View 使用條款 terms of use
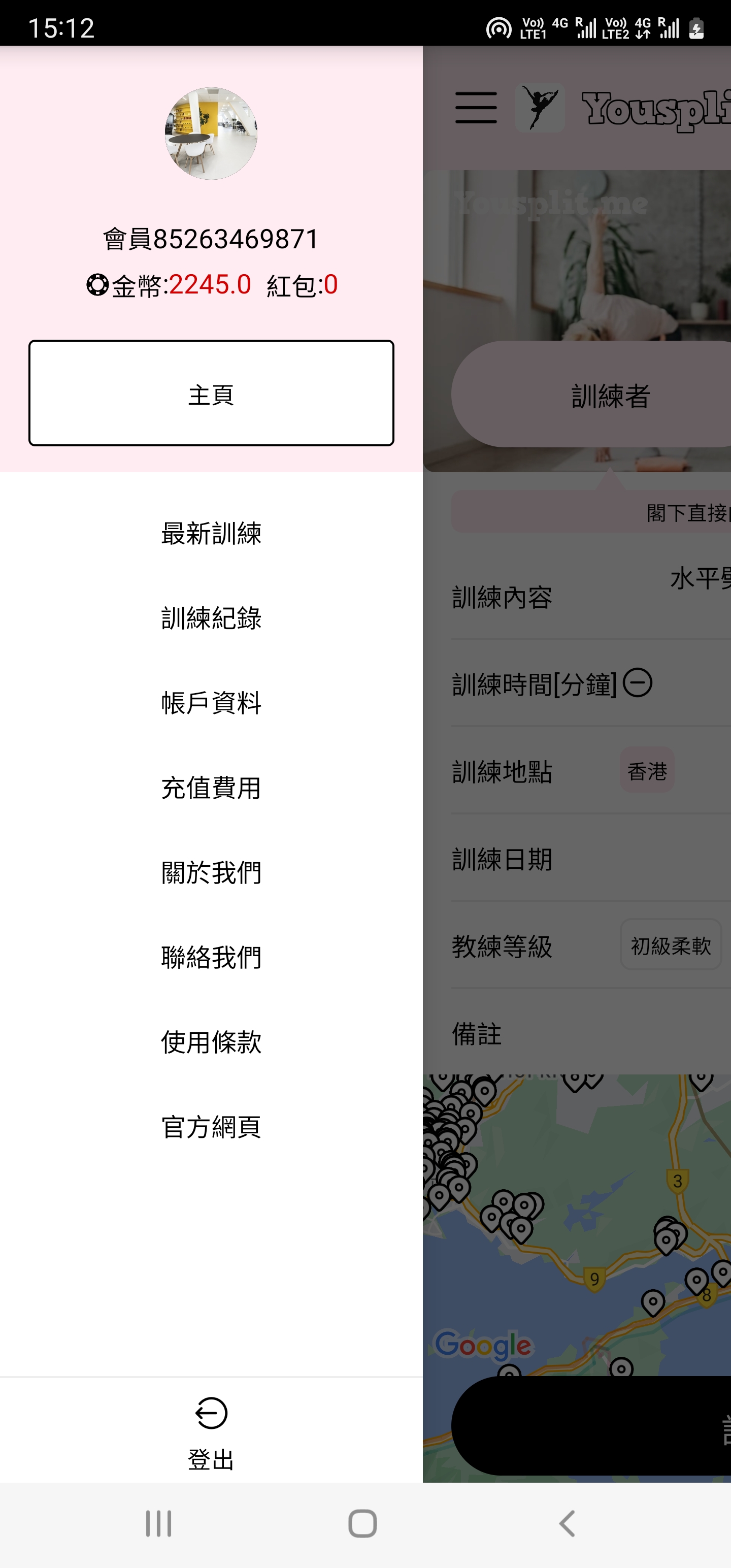The width and height of the screenshot is (731, 1568). coord(211,1042)
